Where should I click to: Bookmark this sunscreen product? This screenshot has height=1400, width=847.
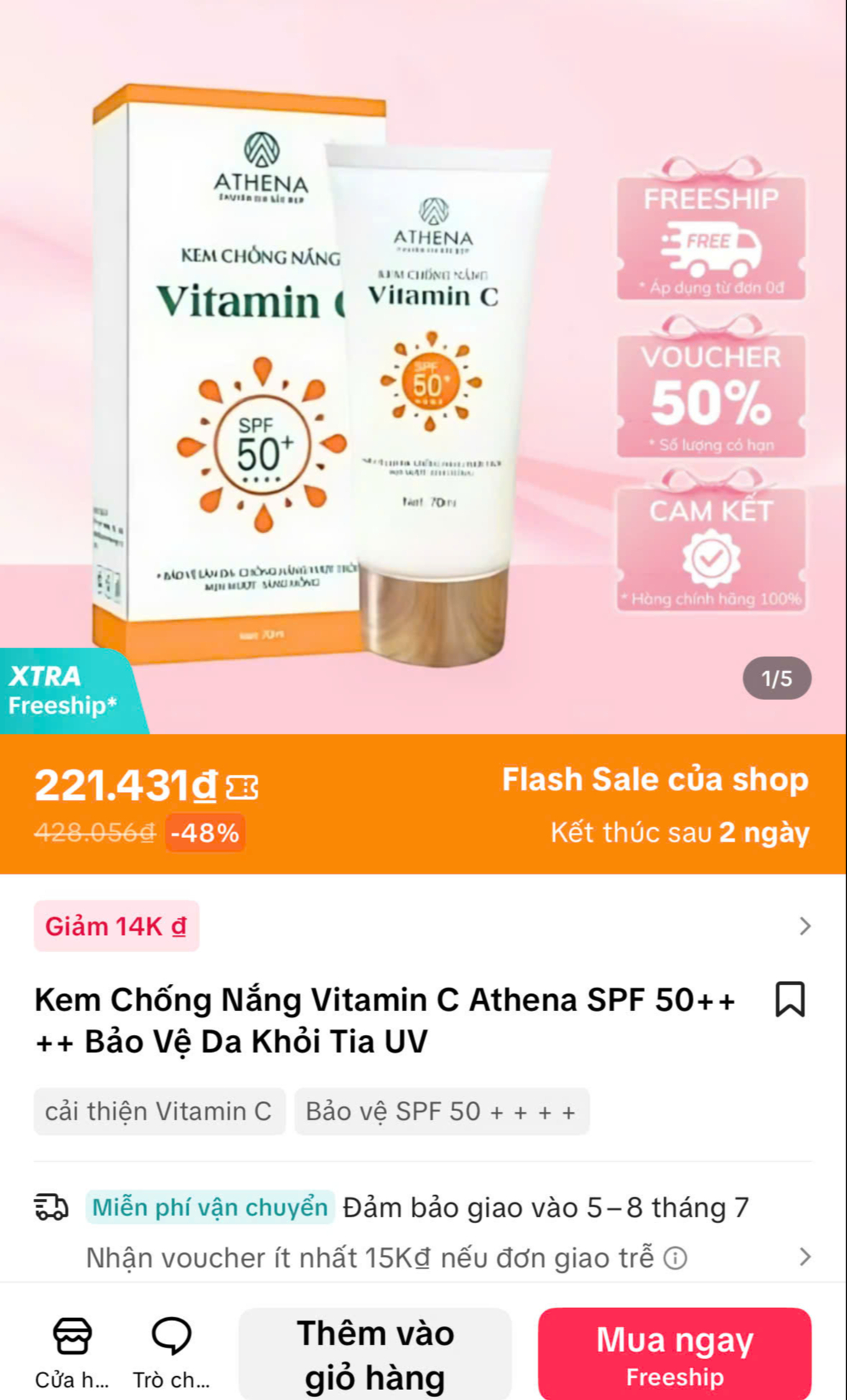click(x=790, y=999)
